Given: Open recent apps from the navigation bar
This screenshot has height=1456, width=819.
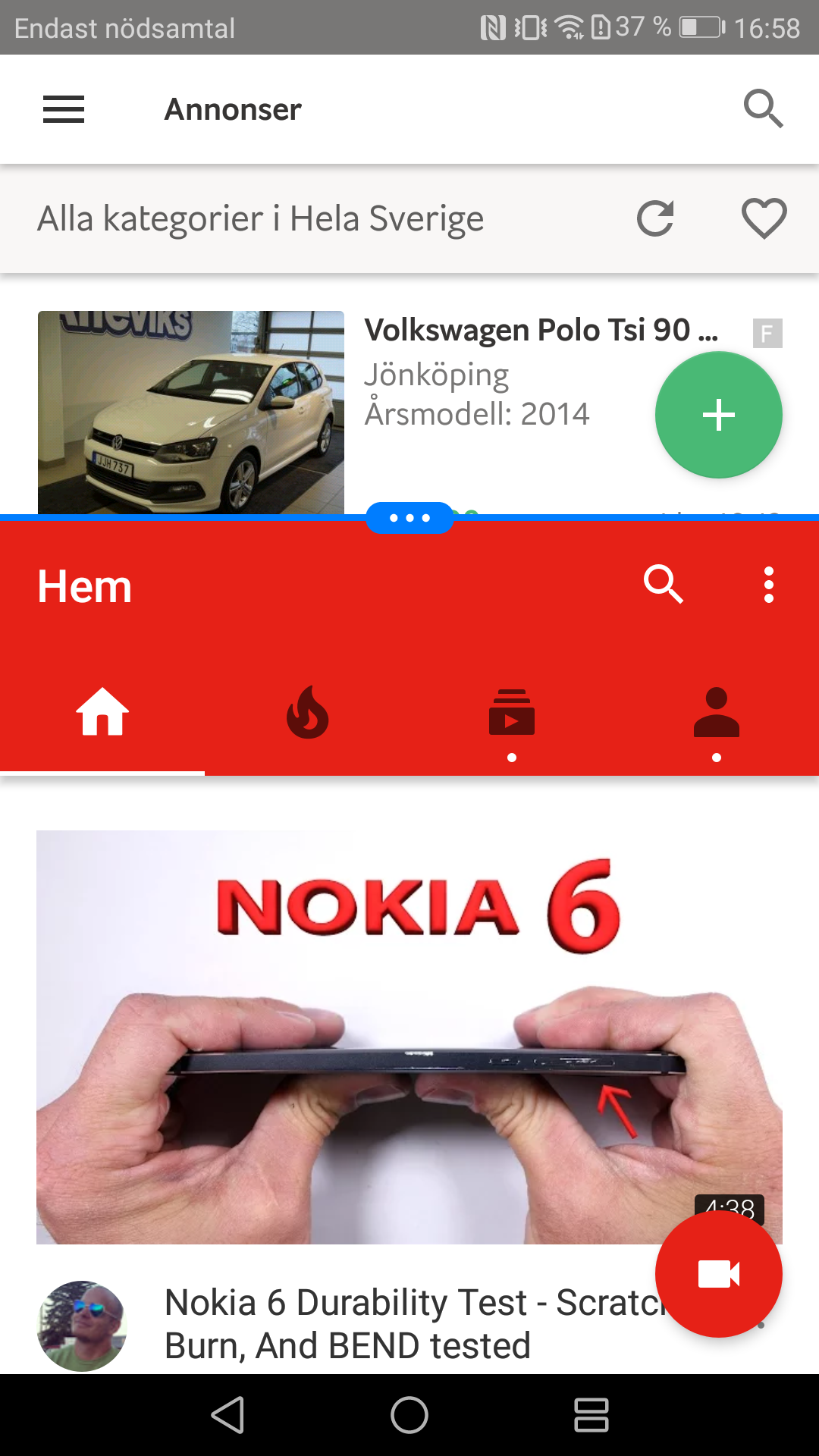Looking at the screenshot, I should [591, 1415].
